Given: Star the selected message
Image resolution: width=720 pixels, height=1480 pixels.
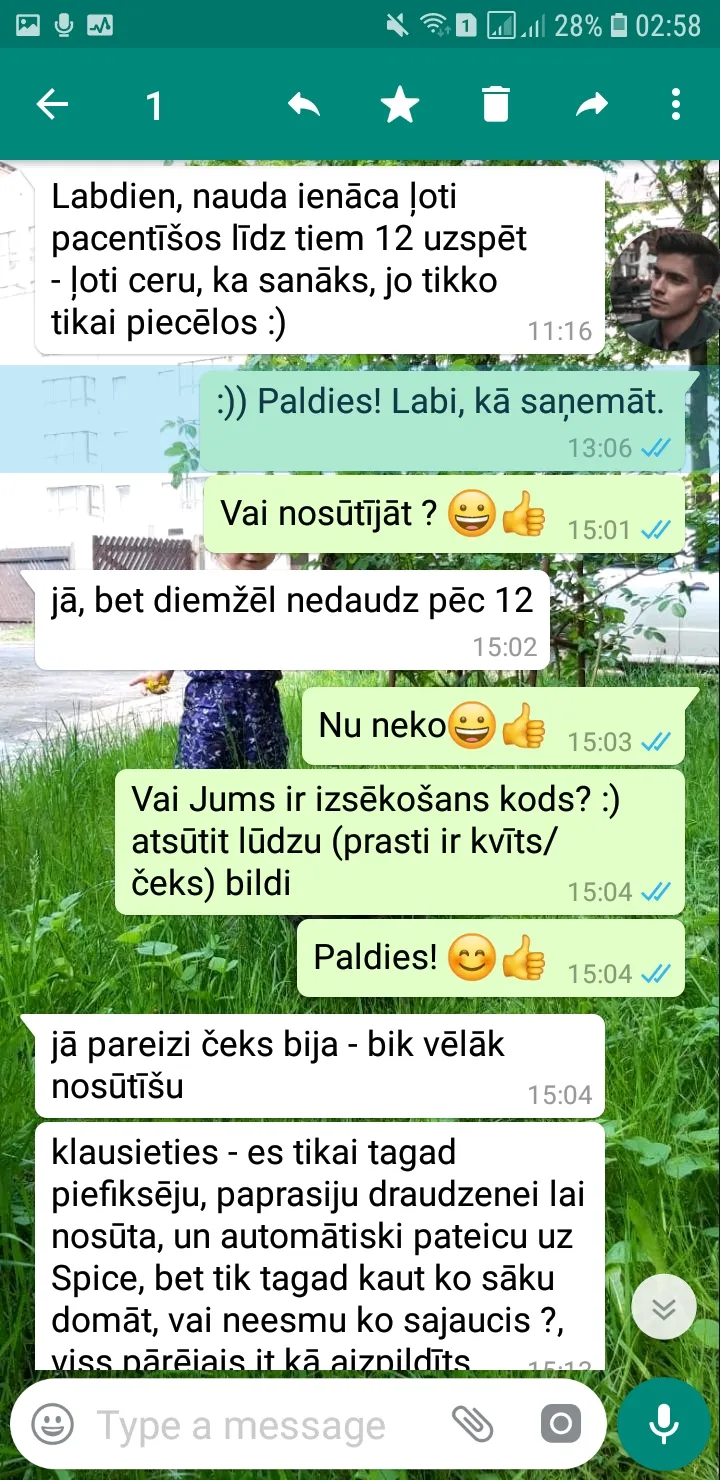Looking at the screenshot, I should click(x=399, y=104).
